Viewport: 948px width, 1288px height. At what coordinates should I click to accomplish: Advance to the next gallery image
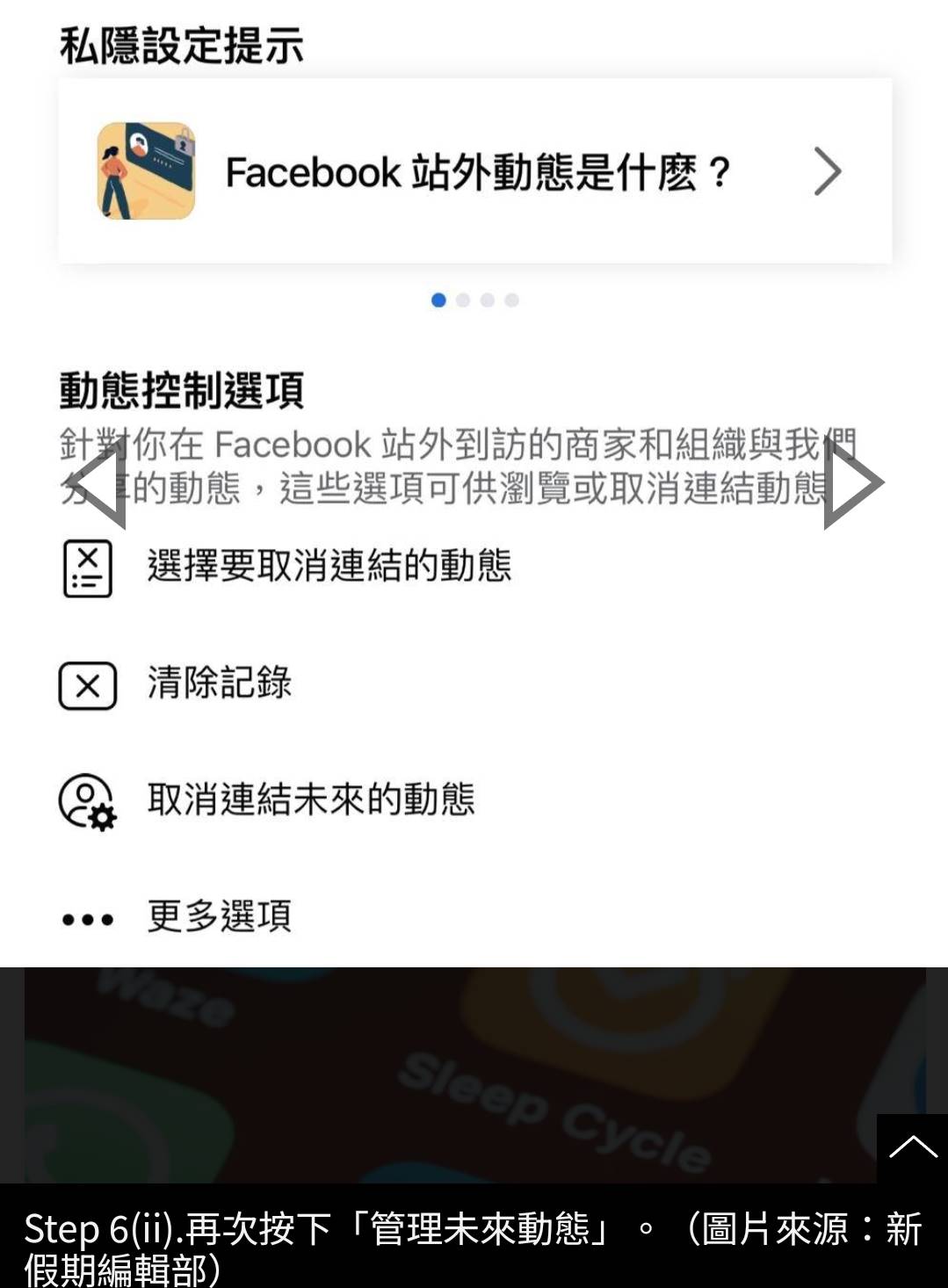(x=850, y=484)
